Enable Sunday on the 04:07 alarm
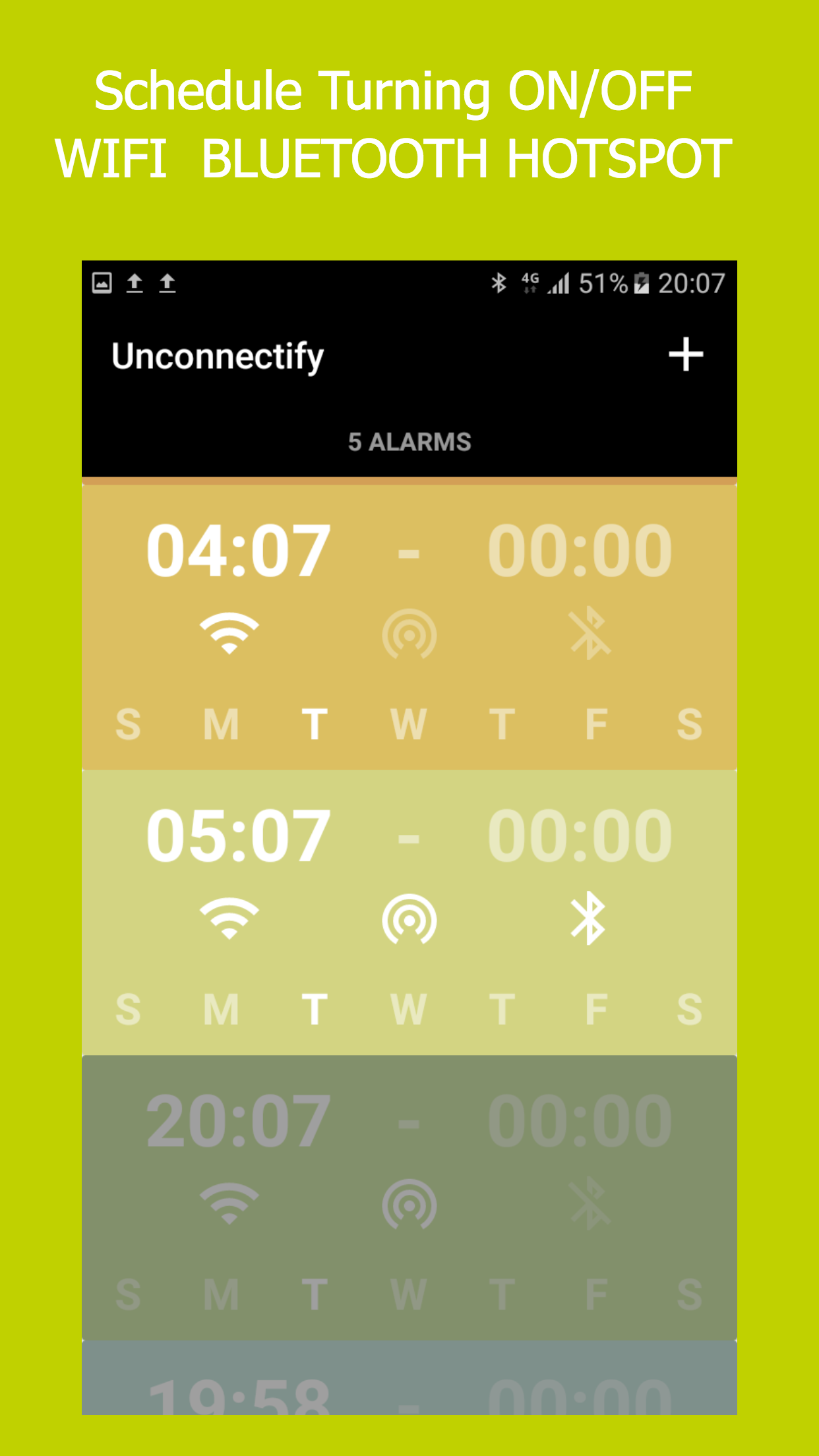This screenshot has height=1456, width=819. [129, 723]
